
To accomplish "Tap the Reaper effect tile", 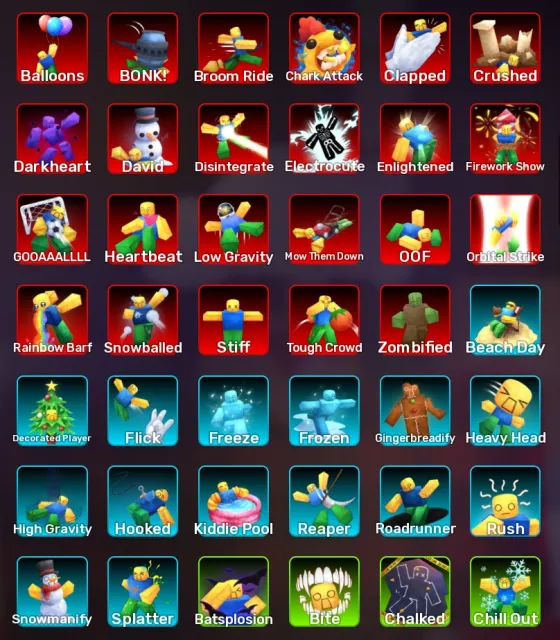I will pos(324,501).
